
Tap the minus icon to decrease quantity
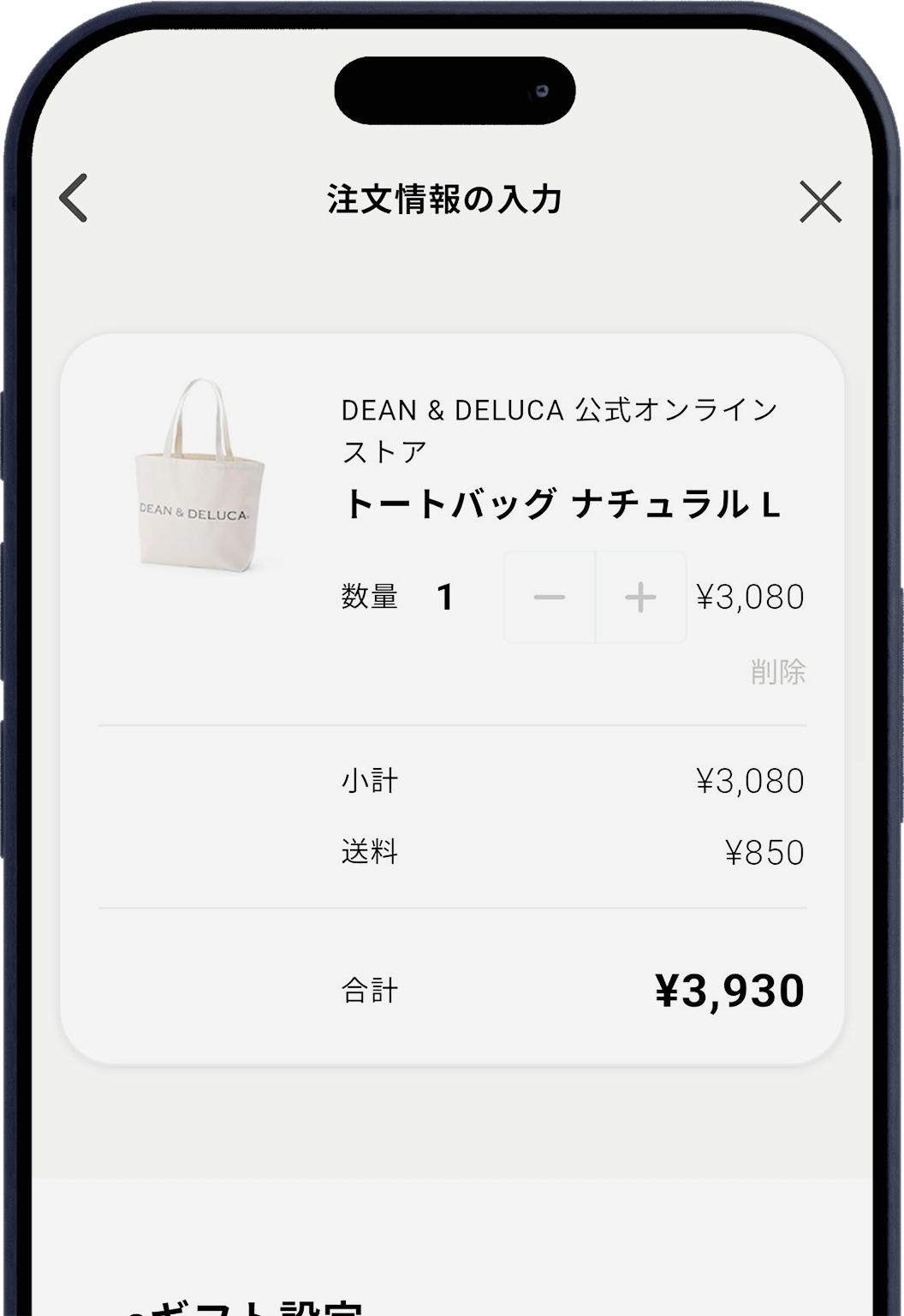pos(550,598)
